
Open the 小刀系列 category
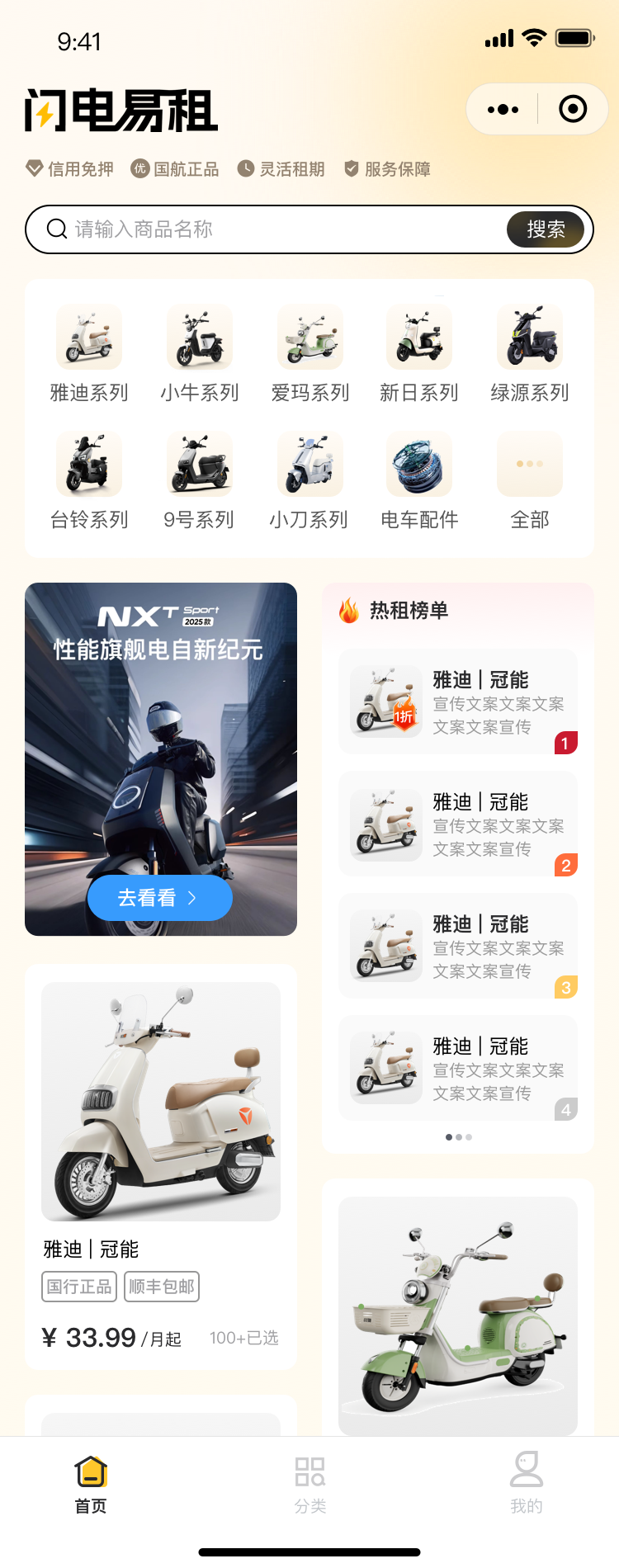[x=309, y=480]
